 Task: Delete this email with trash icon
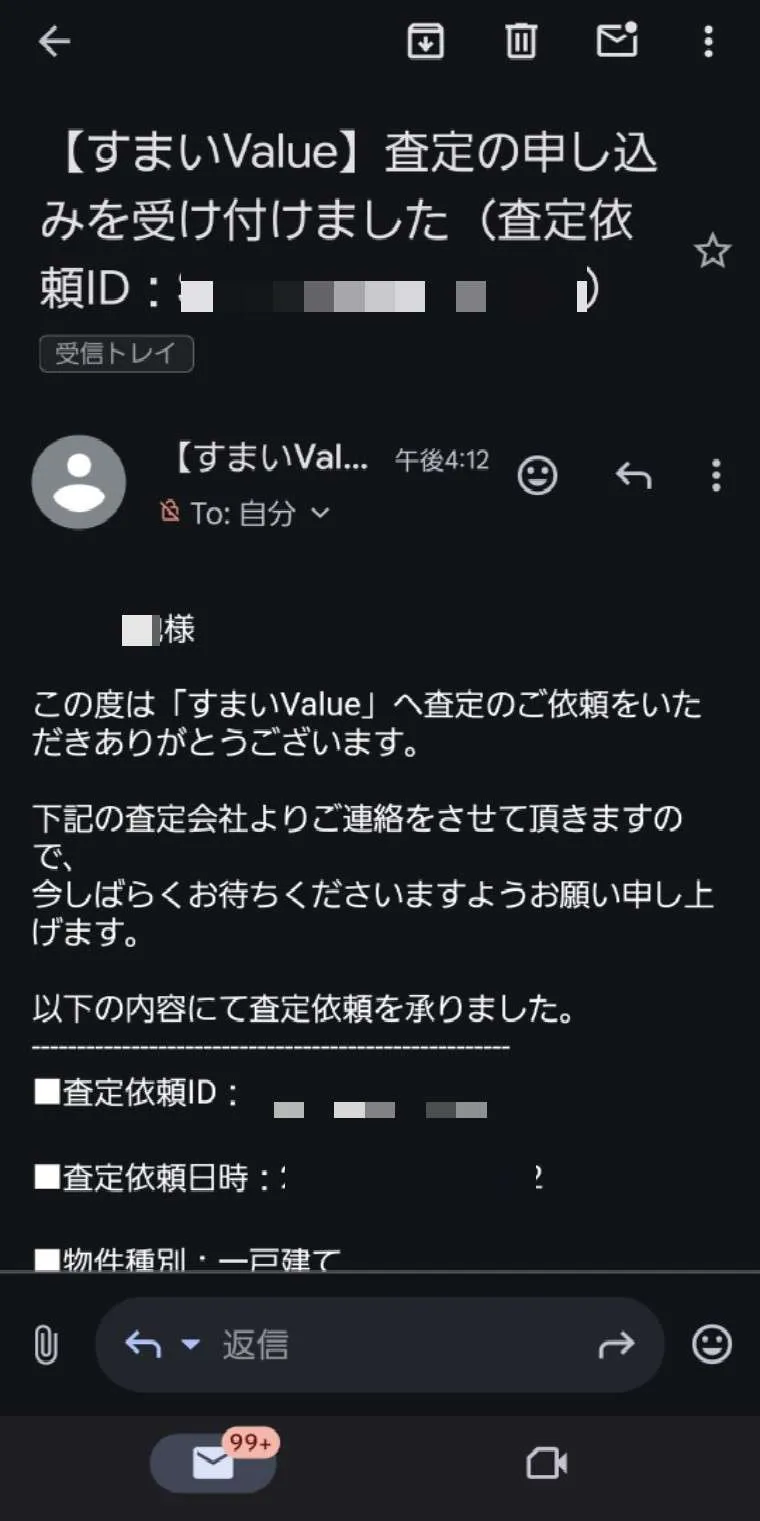[520, 41]
